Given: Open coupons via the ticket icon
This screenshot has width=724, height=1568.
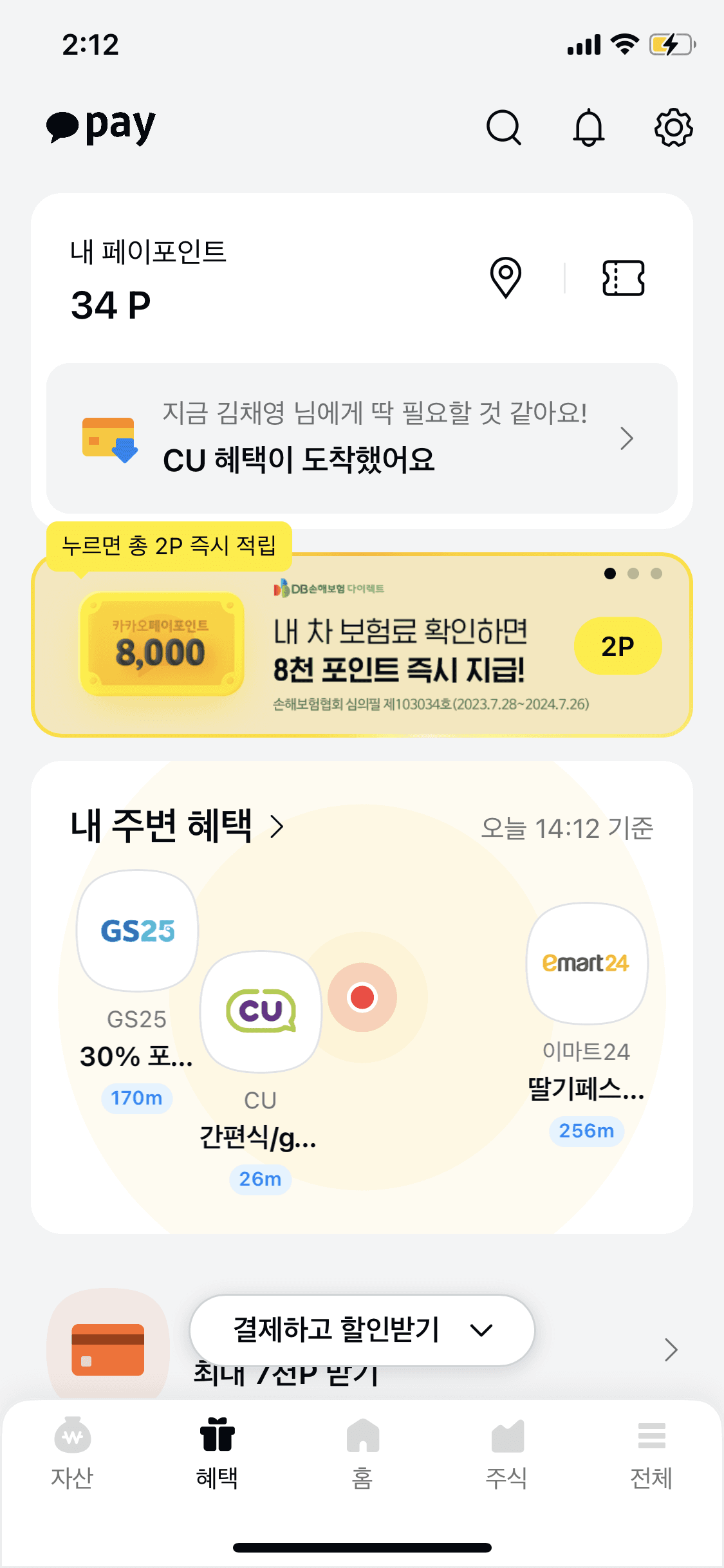Looking at the screenshot, I should (623, 277).
